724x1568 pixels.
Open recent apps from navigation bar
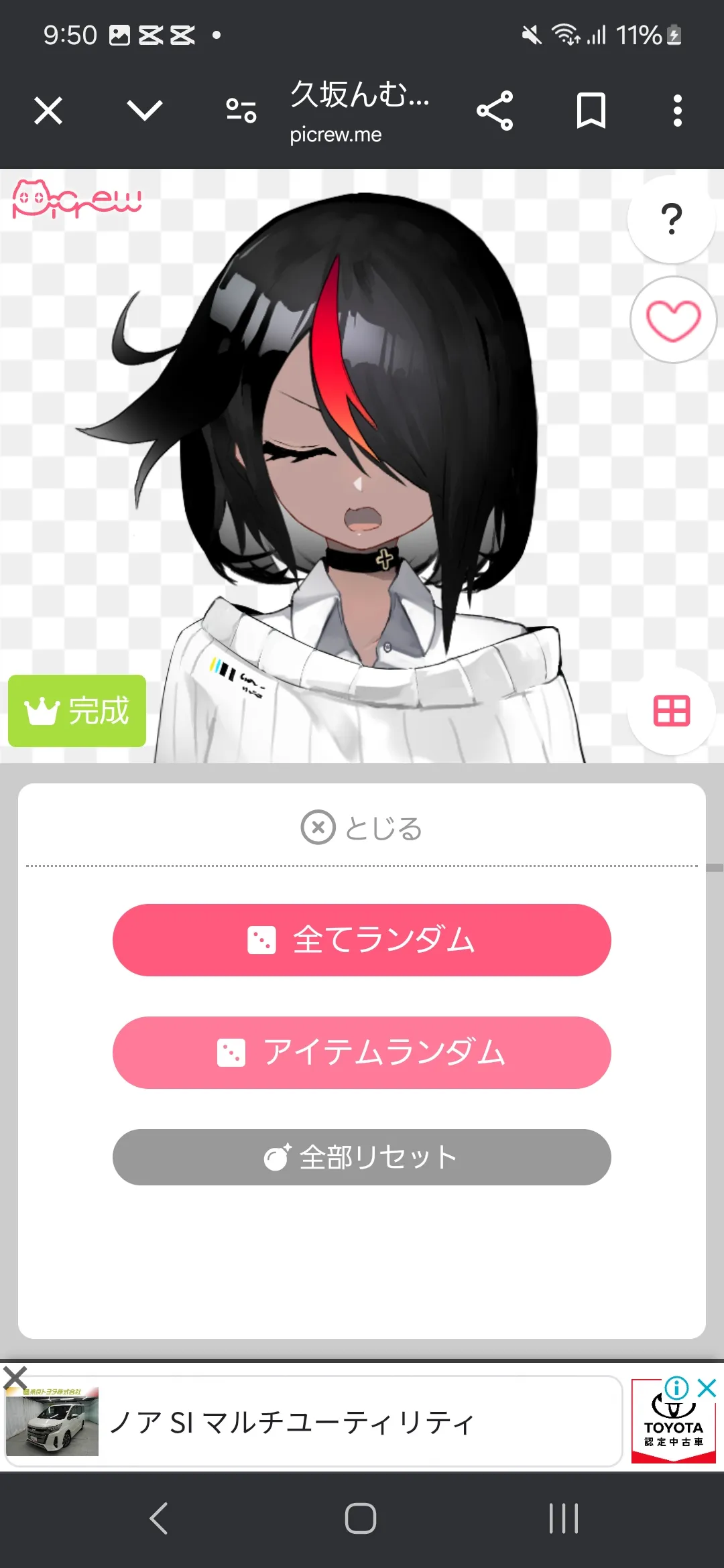coord(564,1518)
